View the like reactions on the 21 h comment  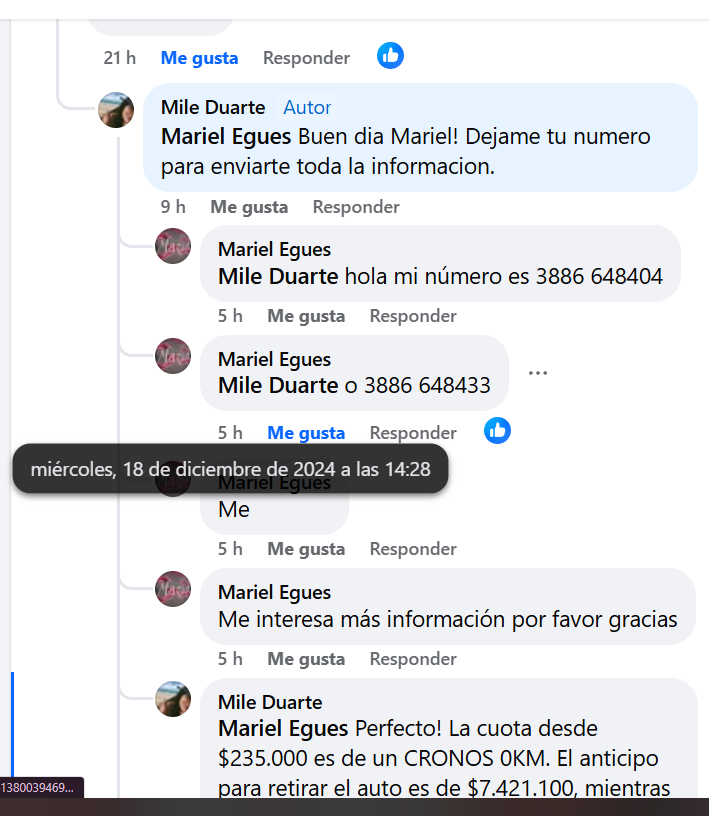coord(390,56)
